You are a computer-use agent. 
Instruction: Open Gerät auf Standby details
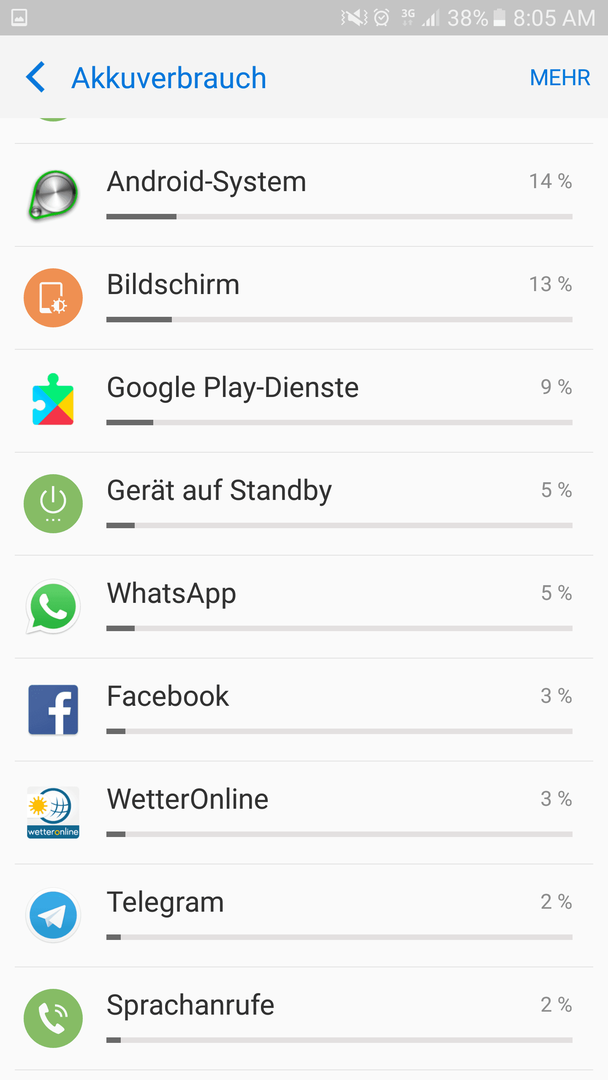click(x=304, y=504)
